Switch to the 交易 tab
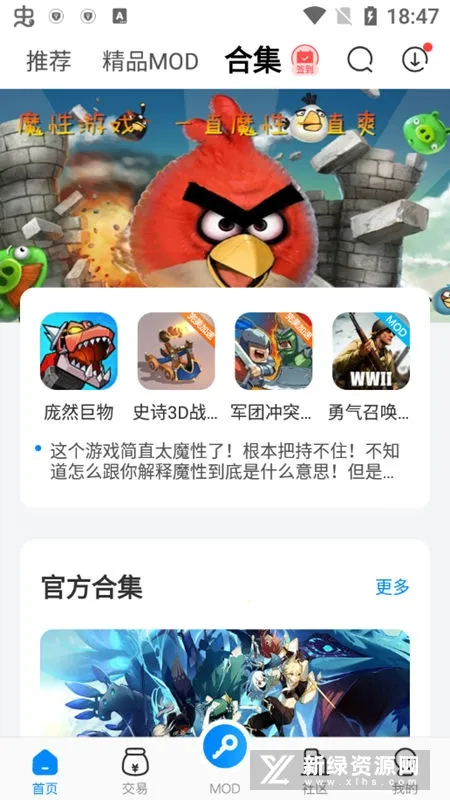 135,771
